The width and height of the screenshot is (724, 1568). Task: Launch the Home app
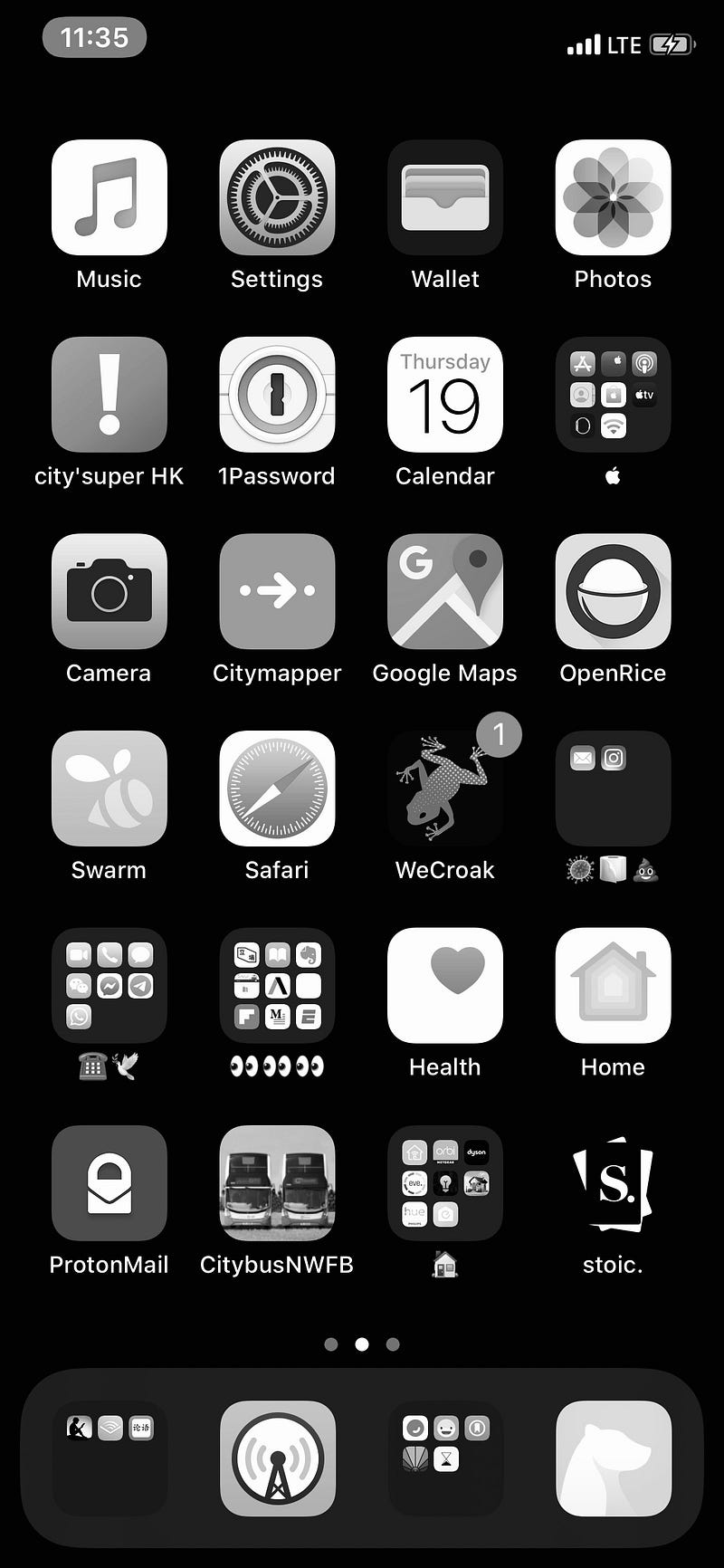(x=613, y=986)
